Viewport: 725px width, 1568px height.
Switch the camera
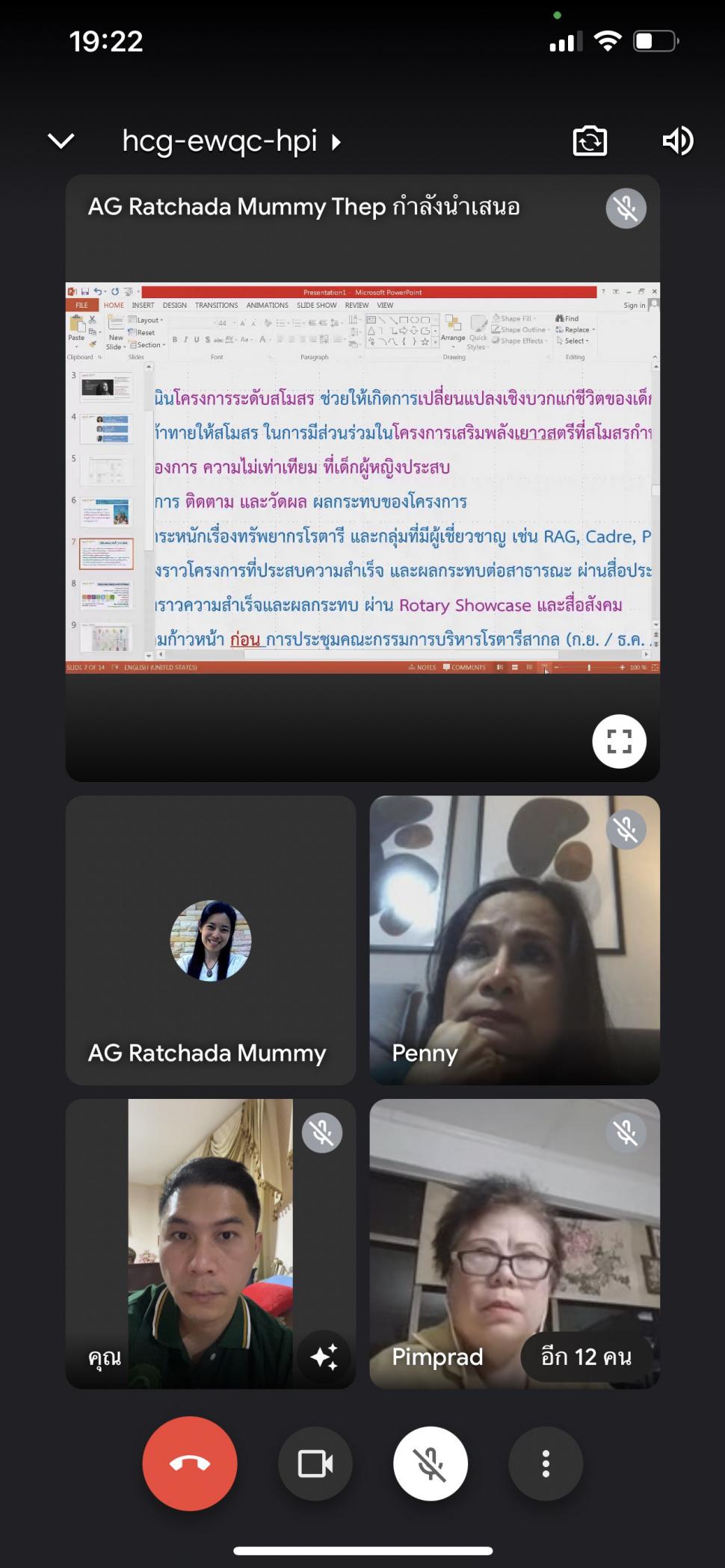[590, 140]
